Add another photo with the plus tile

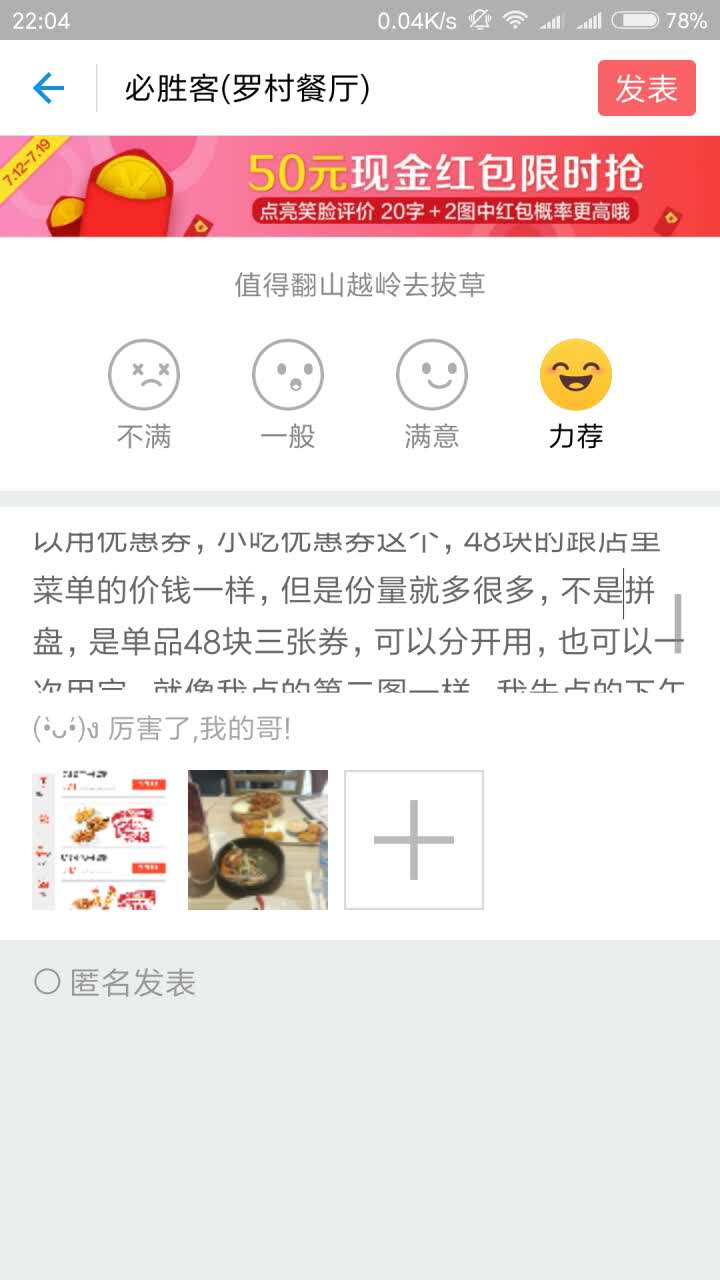[414, 840]
